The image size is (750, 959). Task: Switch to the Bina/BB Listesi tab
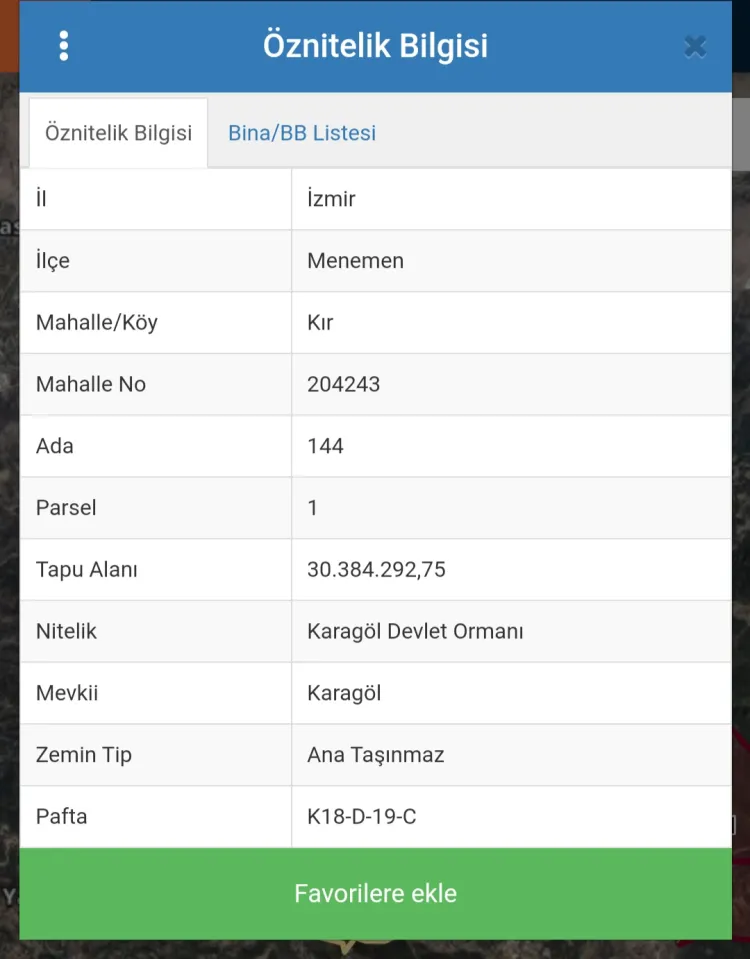coord(302,133)
